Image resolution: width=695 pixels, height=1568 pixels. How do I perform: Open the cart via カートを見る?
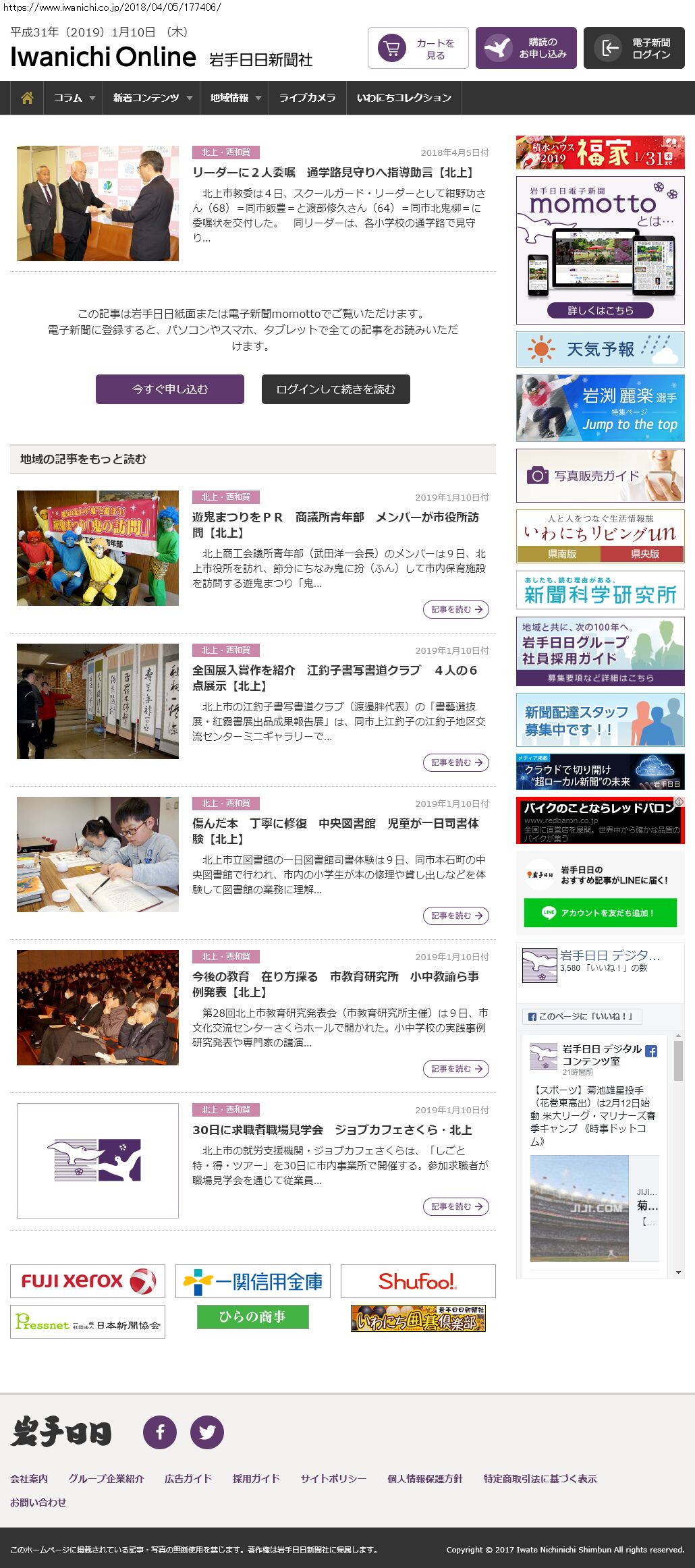tap(418, 48)
